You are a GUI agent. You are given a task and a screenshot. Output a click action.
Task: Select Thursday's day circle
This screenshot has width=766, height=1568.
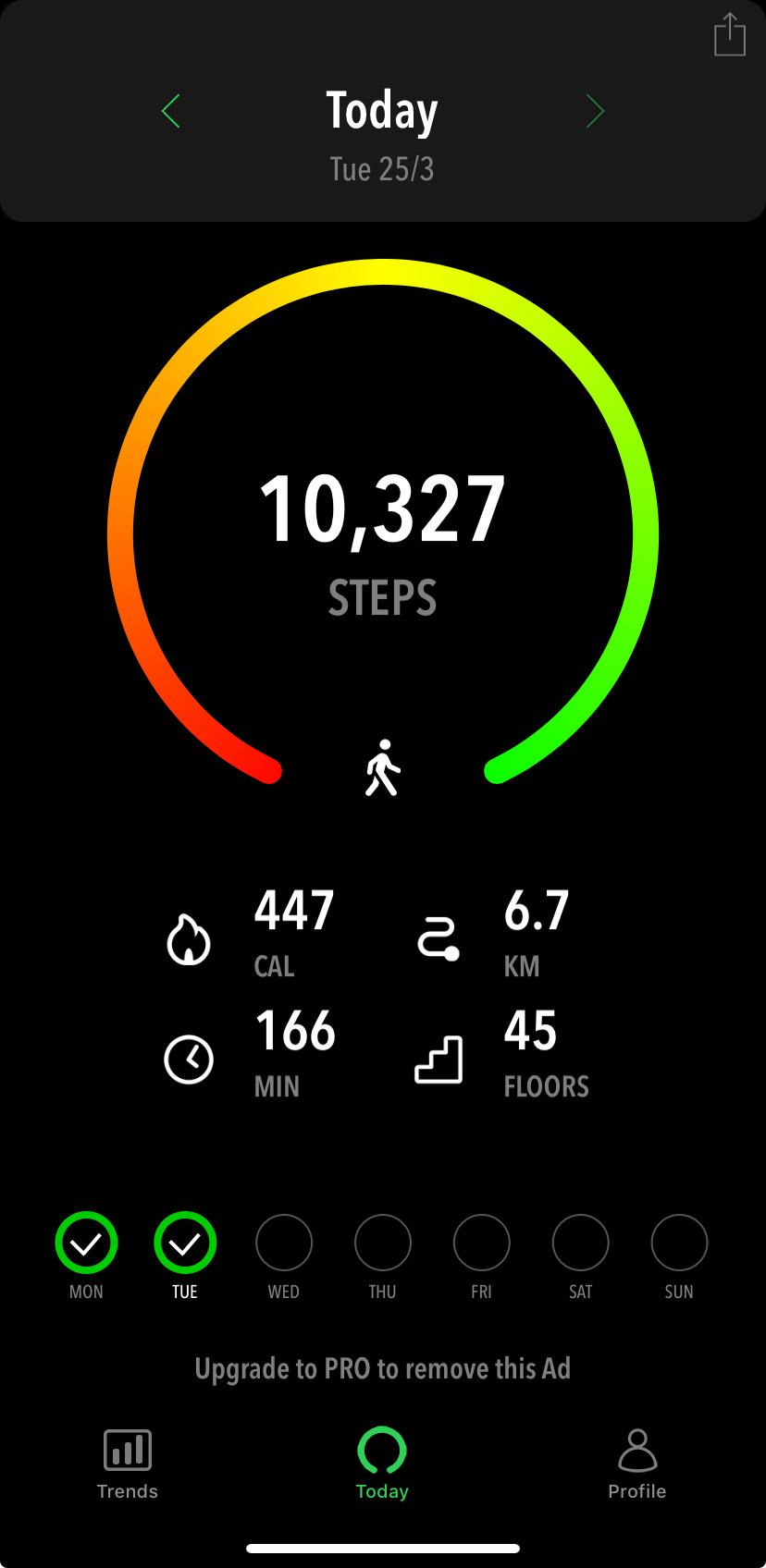pos(382,1243)
